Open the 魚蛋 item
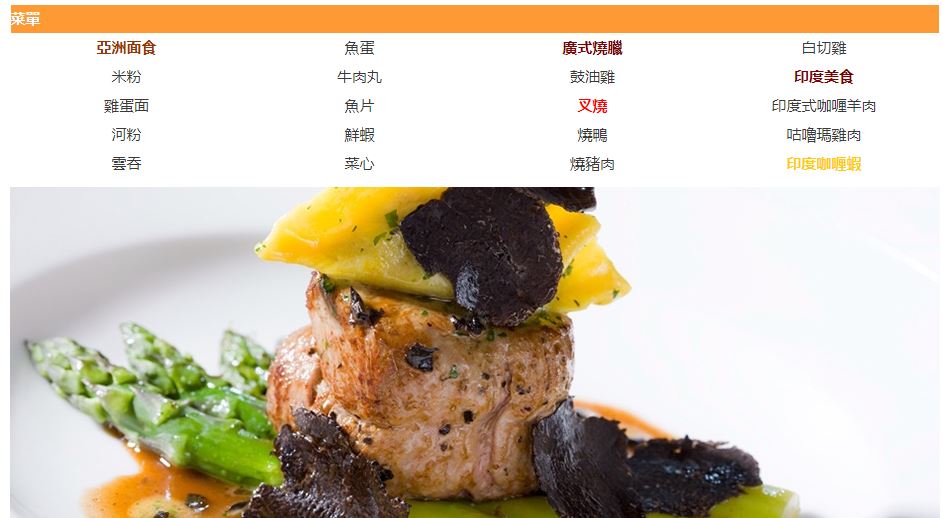This screenshot has width=943, height=518. point(359,48)
